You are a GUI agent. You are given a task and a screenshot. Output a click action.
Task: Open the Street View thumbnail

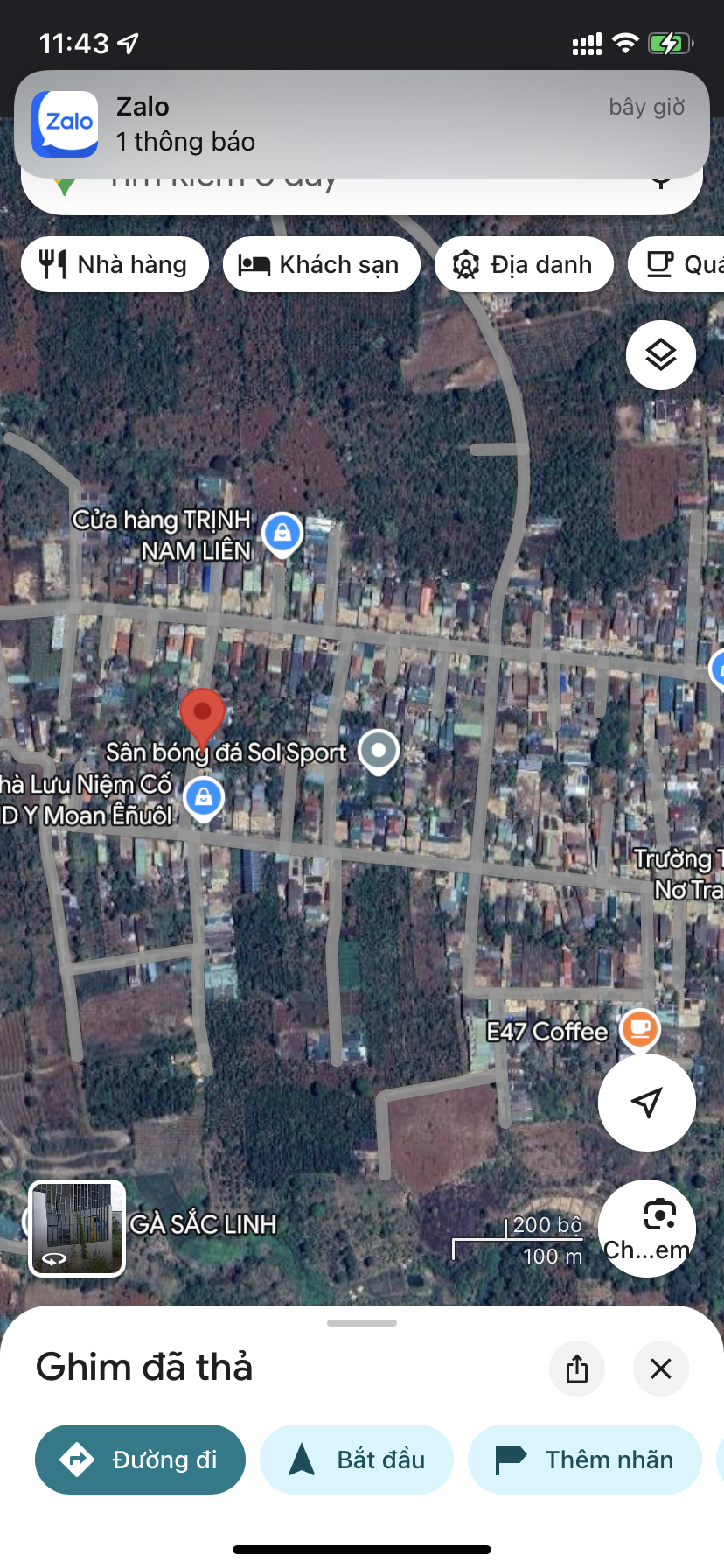(x=78, y=1228)
